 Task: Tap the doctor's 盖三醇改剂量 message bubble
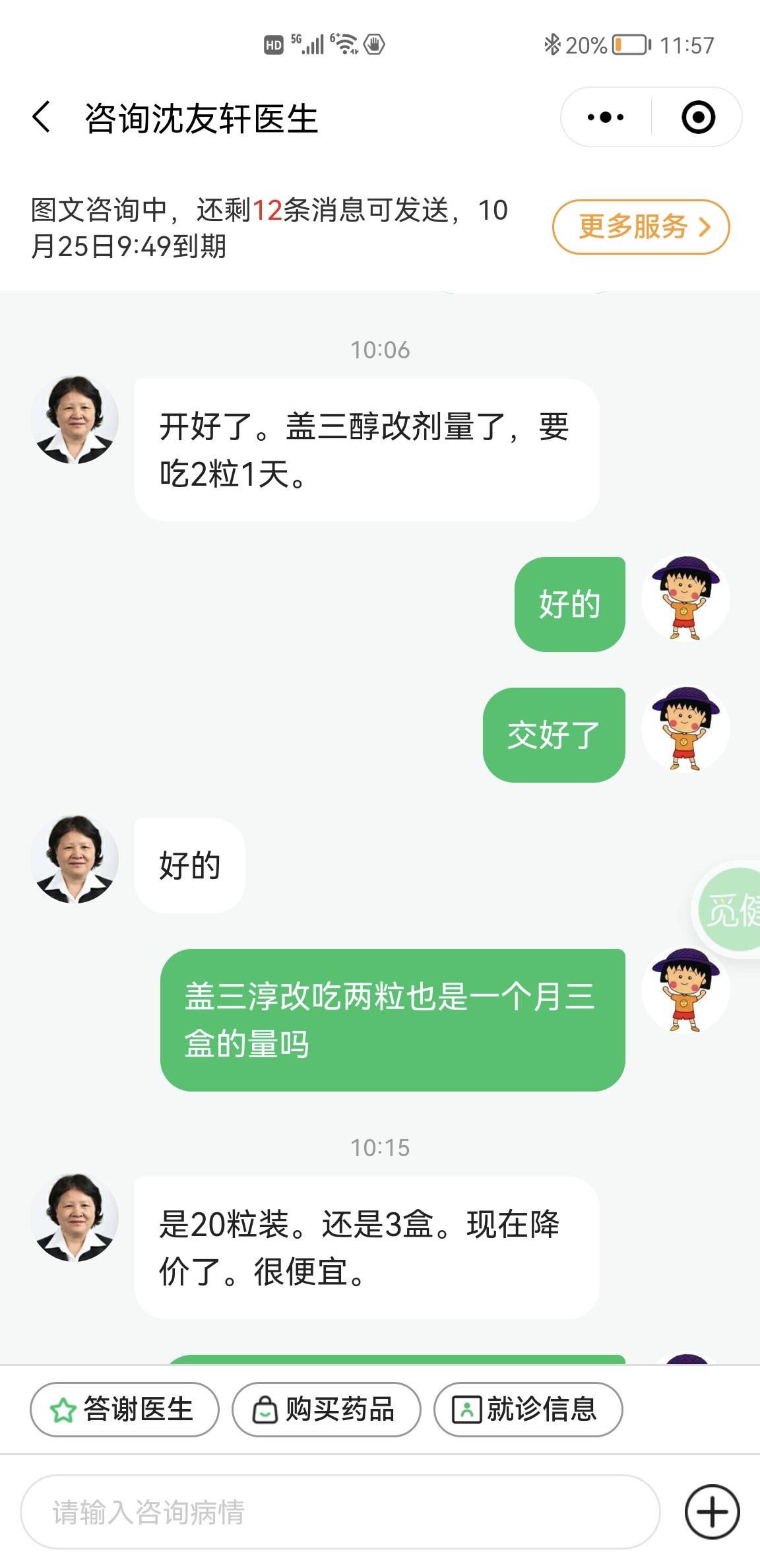[365, 448]
